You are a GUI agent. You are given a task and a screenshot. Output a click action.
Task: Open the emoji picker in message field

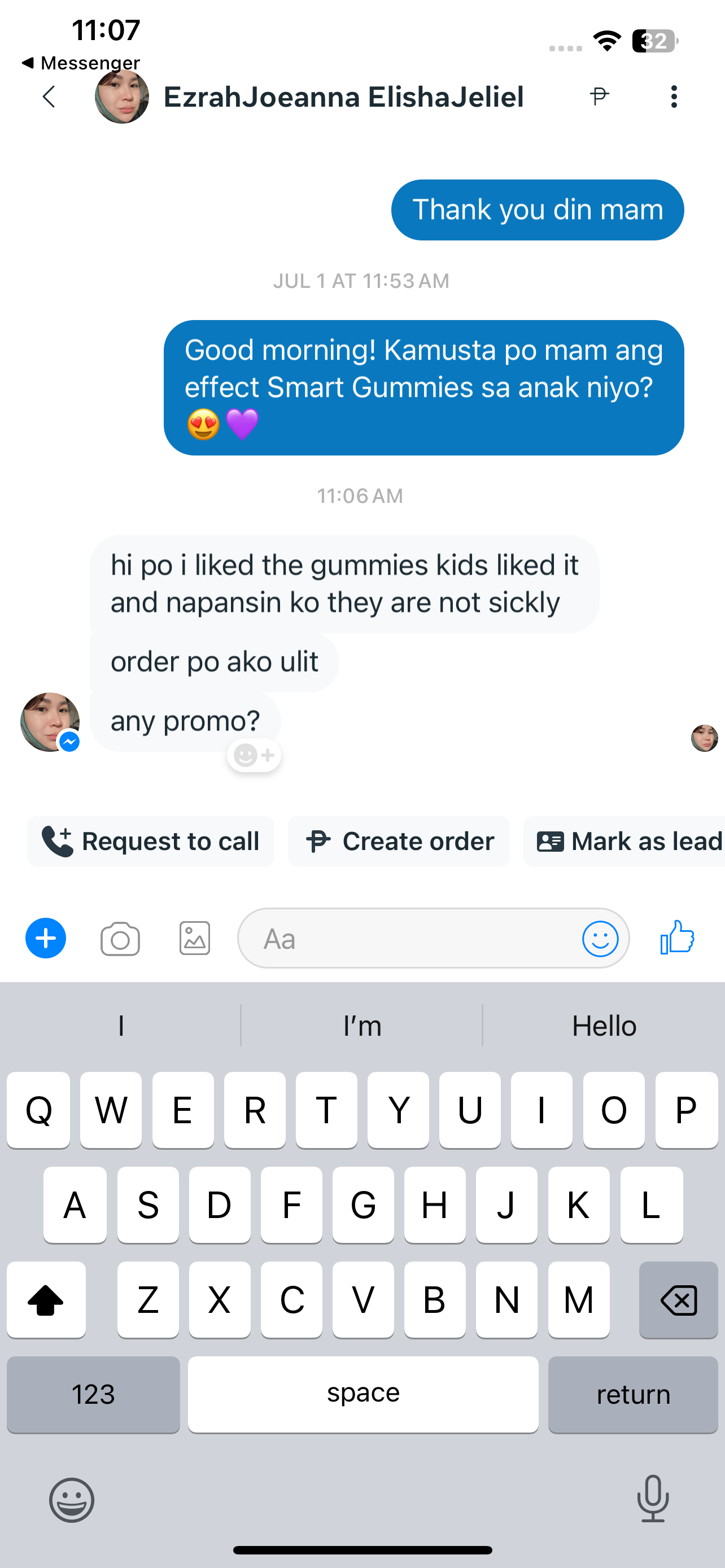600,939
